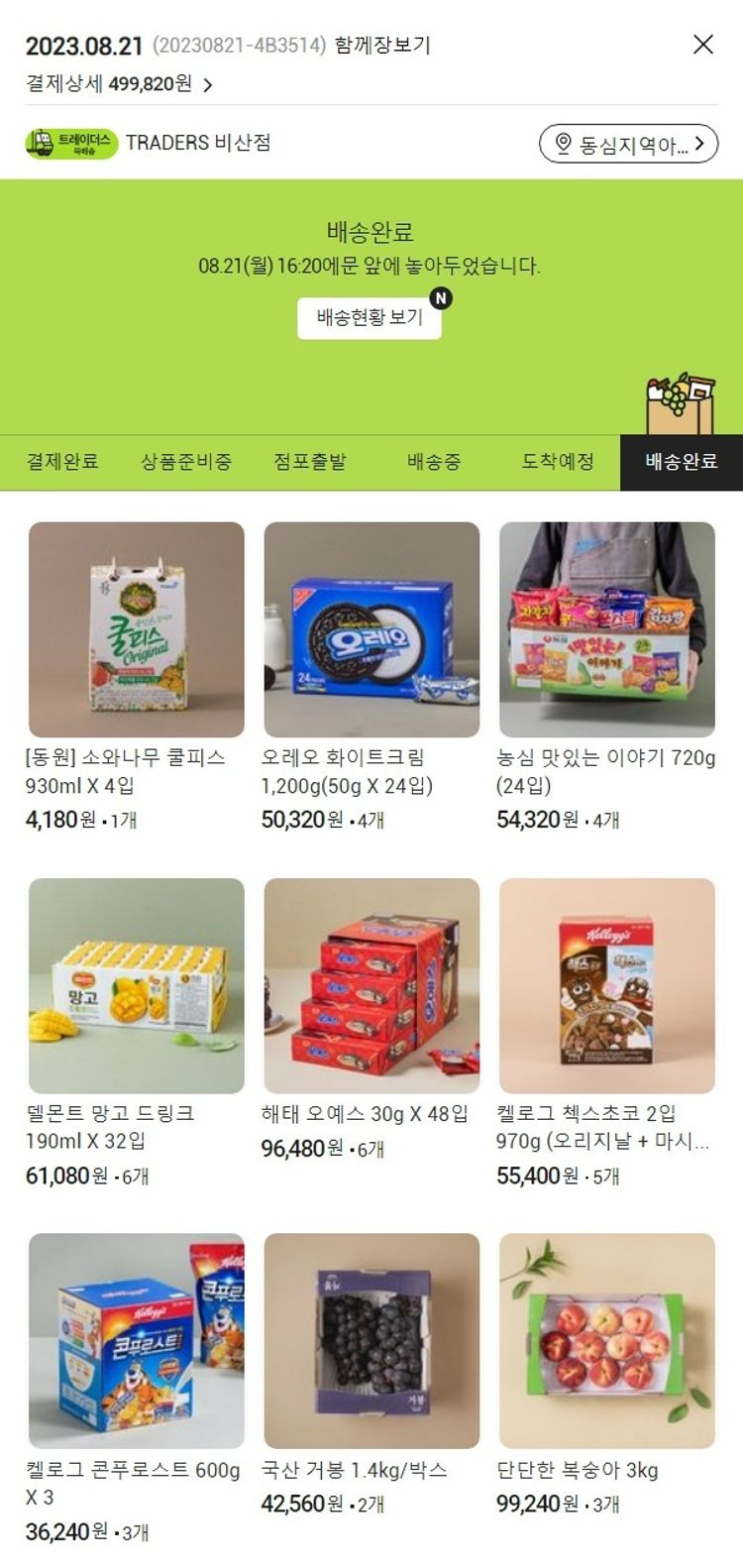
Task: Open the 소와나무 쿨피스 930ml product
Action: pos(137,630)
